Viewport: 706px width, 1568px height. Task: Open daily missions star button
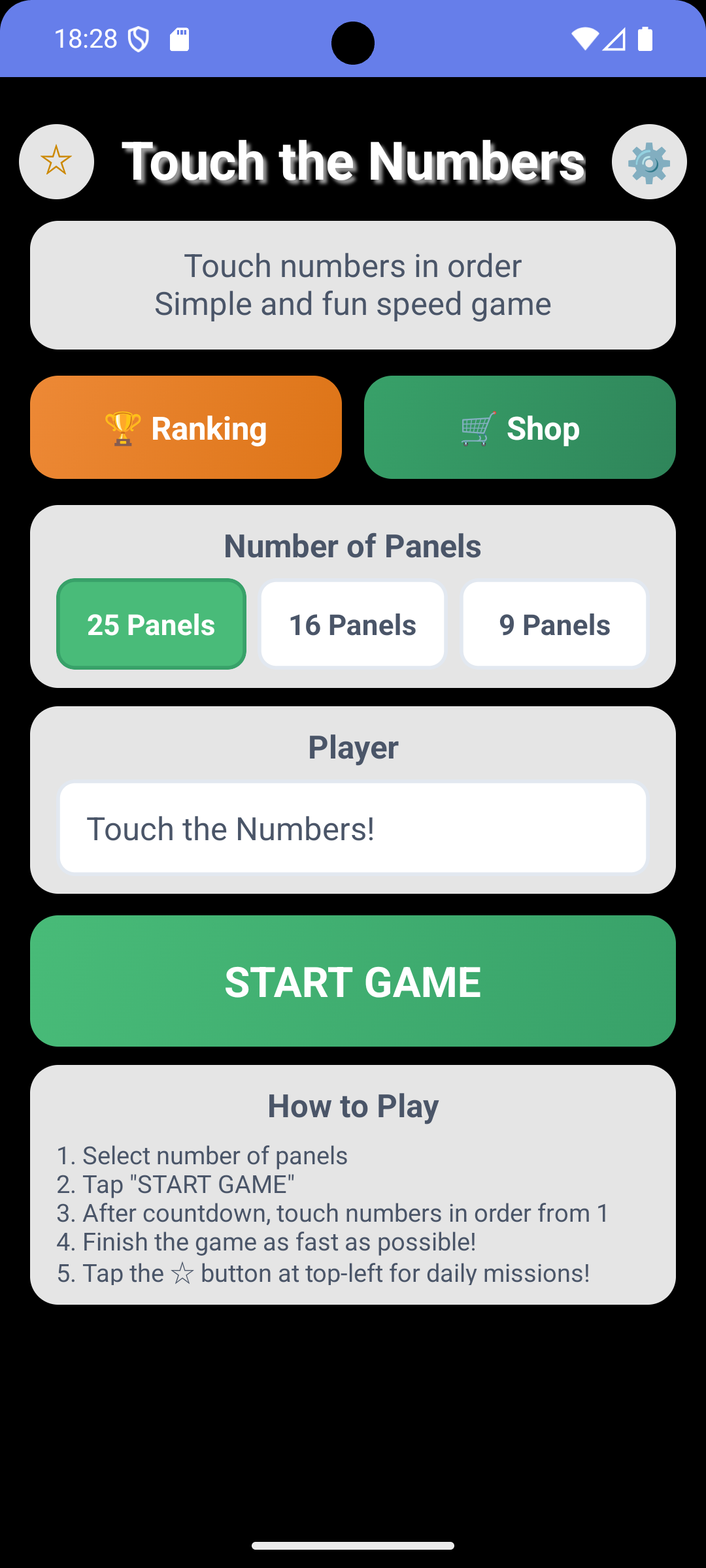56,161
